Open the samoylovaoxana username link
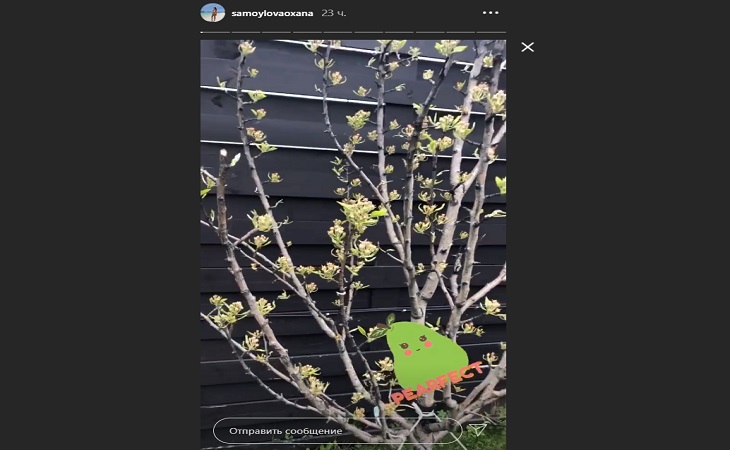 (x=271, y=13)
